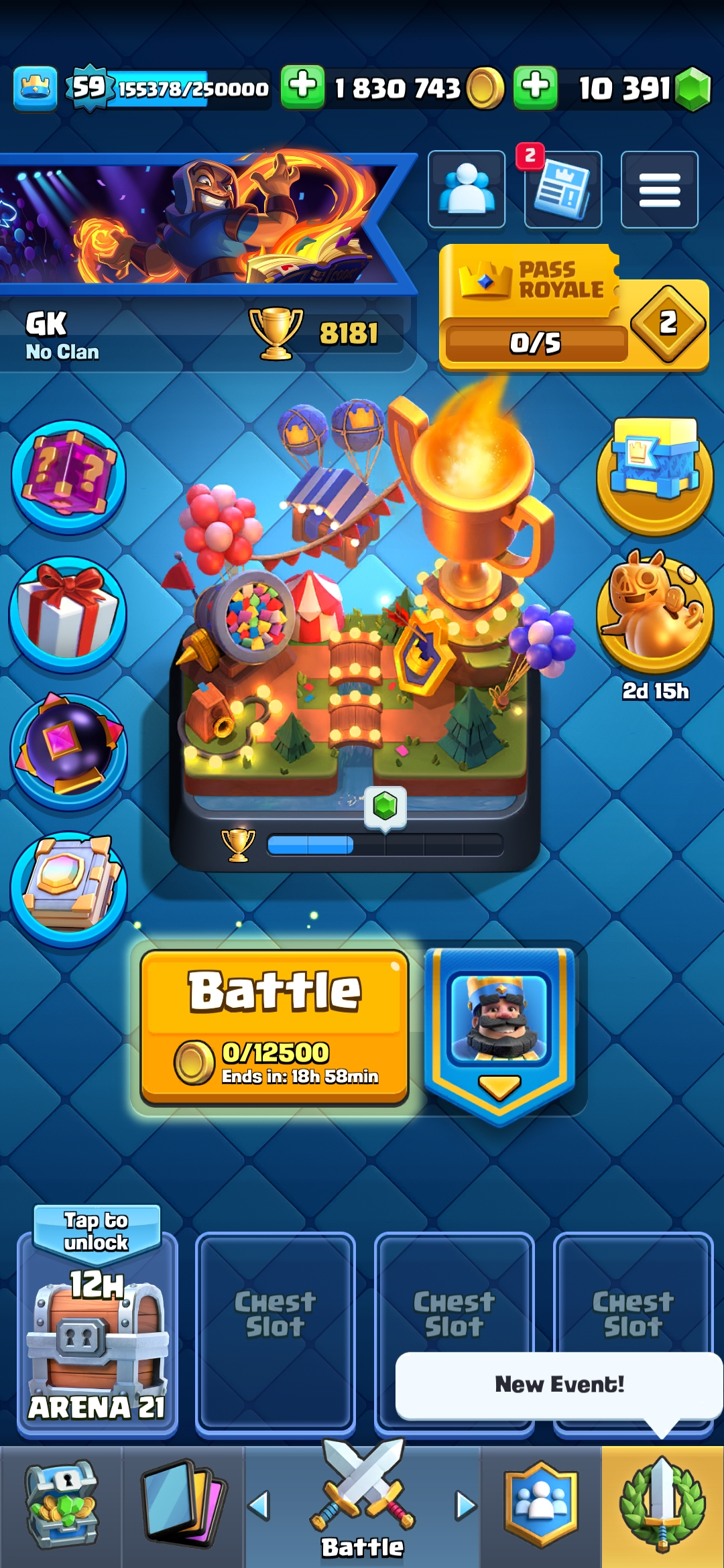724x1568 pixels.
Task: Open the news feed icon
Action: click(x=562, y=190)
